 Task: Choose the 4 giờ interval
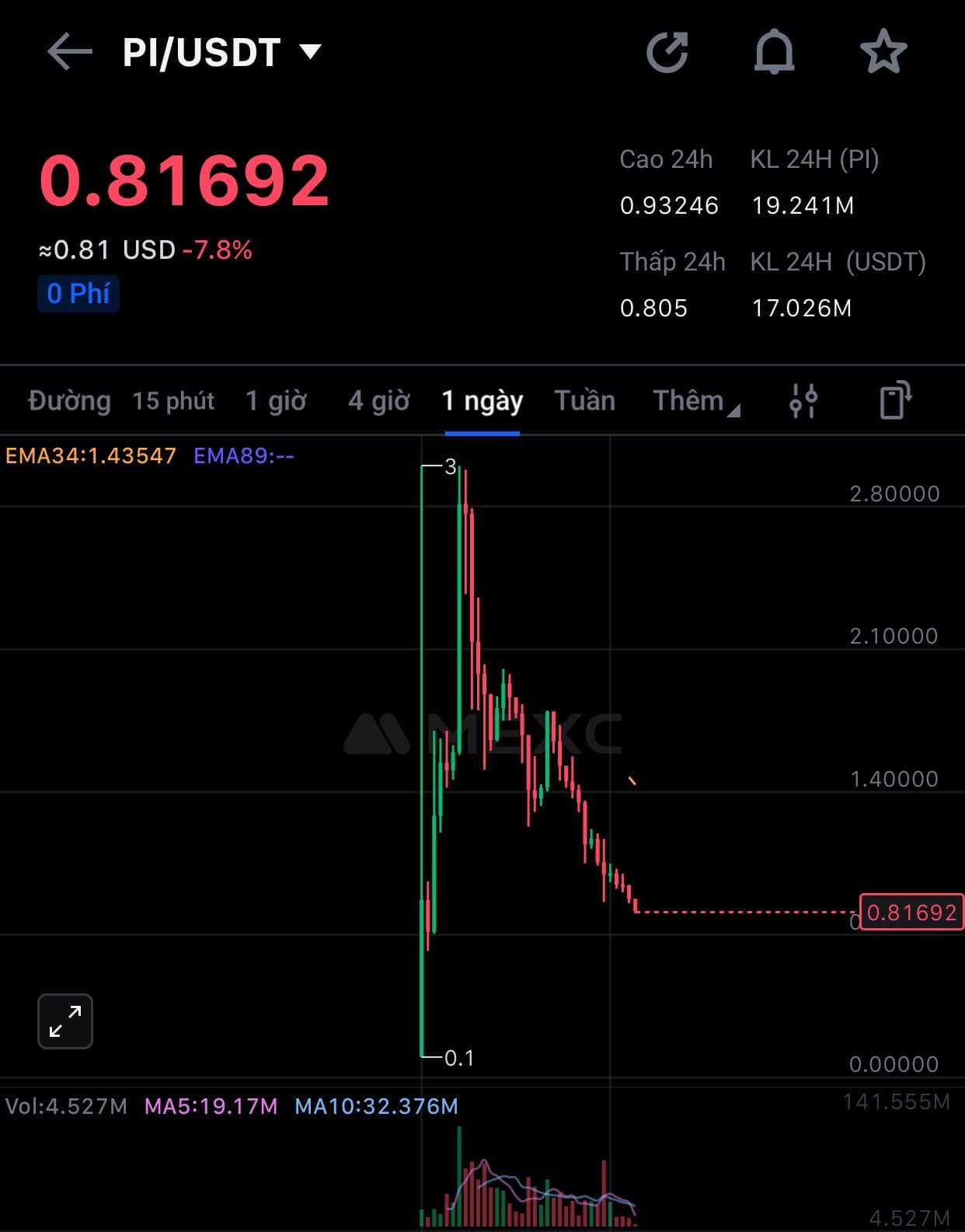pyautogui.click(x=378, y=401)
